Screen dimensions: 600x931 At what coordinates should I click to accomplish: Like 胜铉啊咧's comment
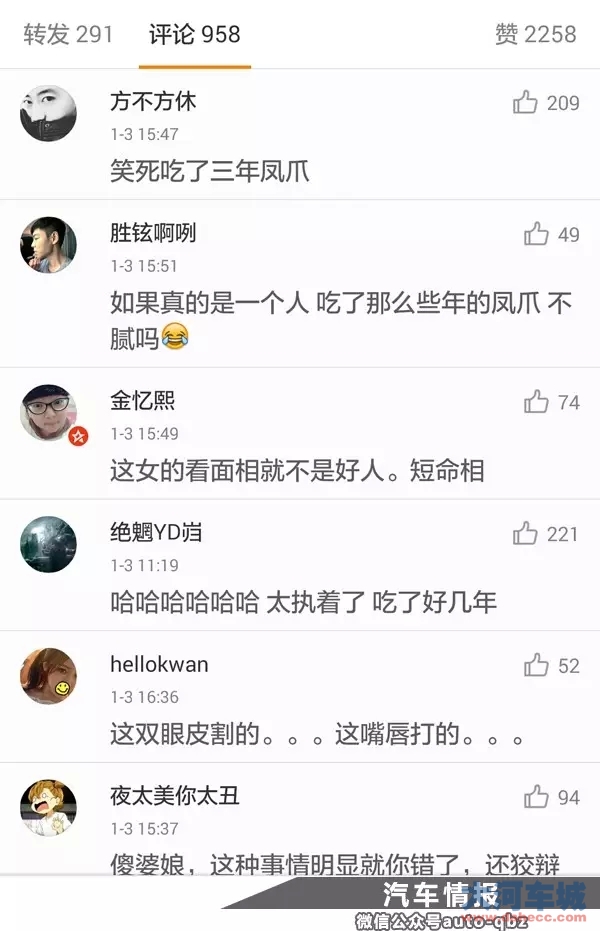coord(537,234)
